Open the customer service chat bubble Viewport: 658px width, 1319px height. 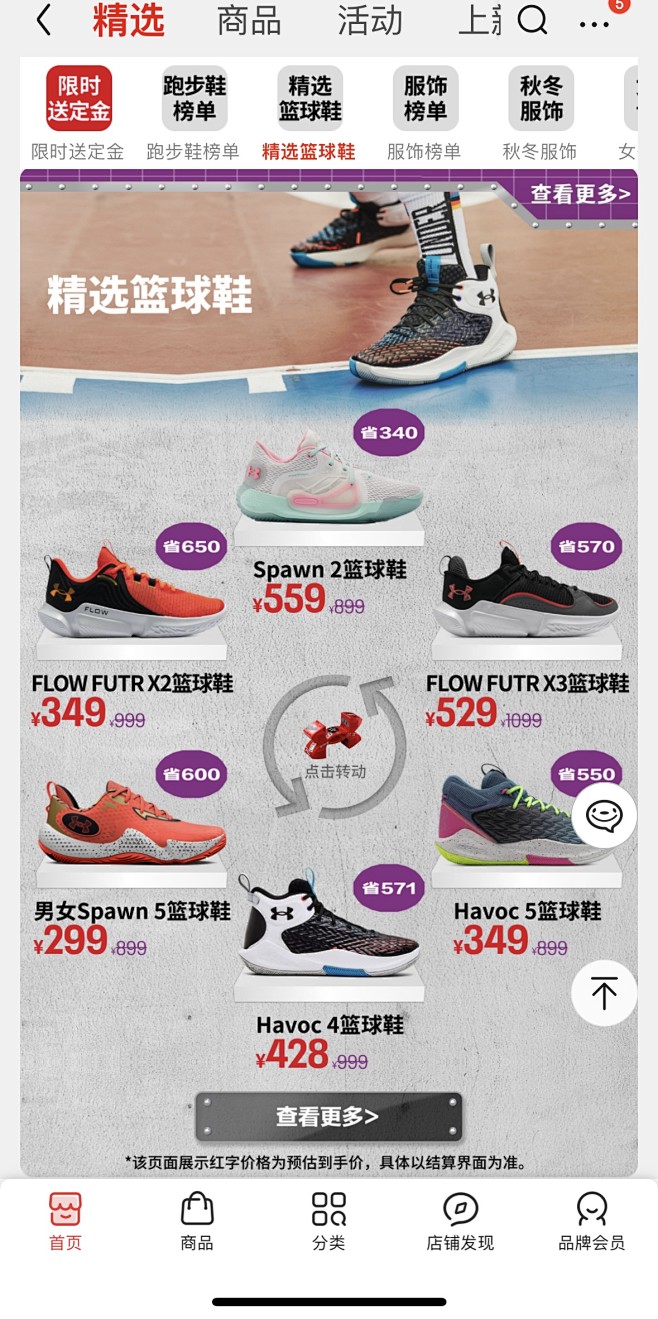click(x=604, y=816)
